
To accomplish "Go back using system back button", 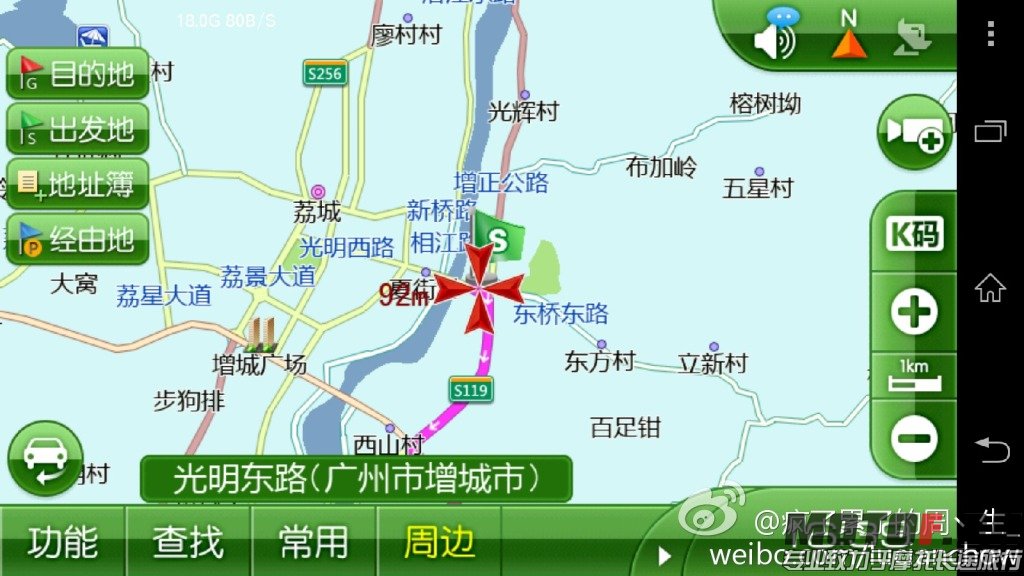I will click(990, 450).
